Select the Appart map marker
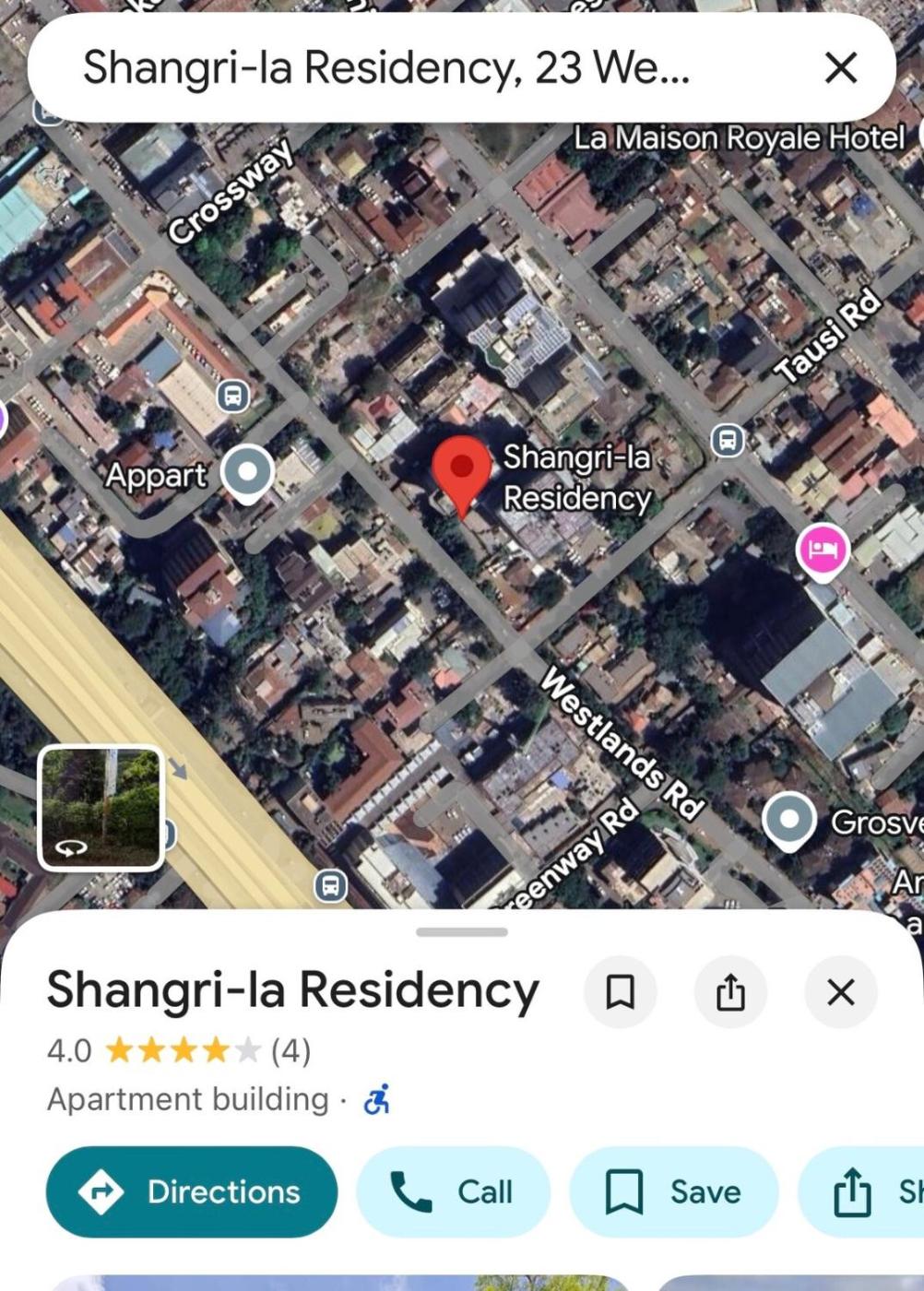Viewport: 924px width, 1291px height. [x=248, y=473]
